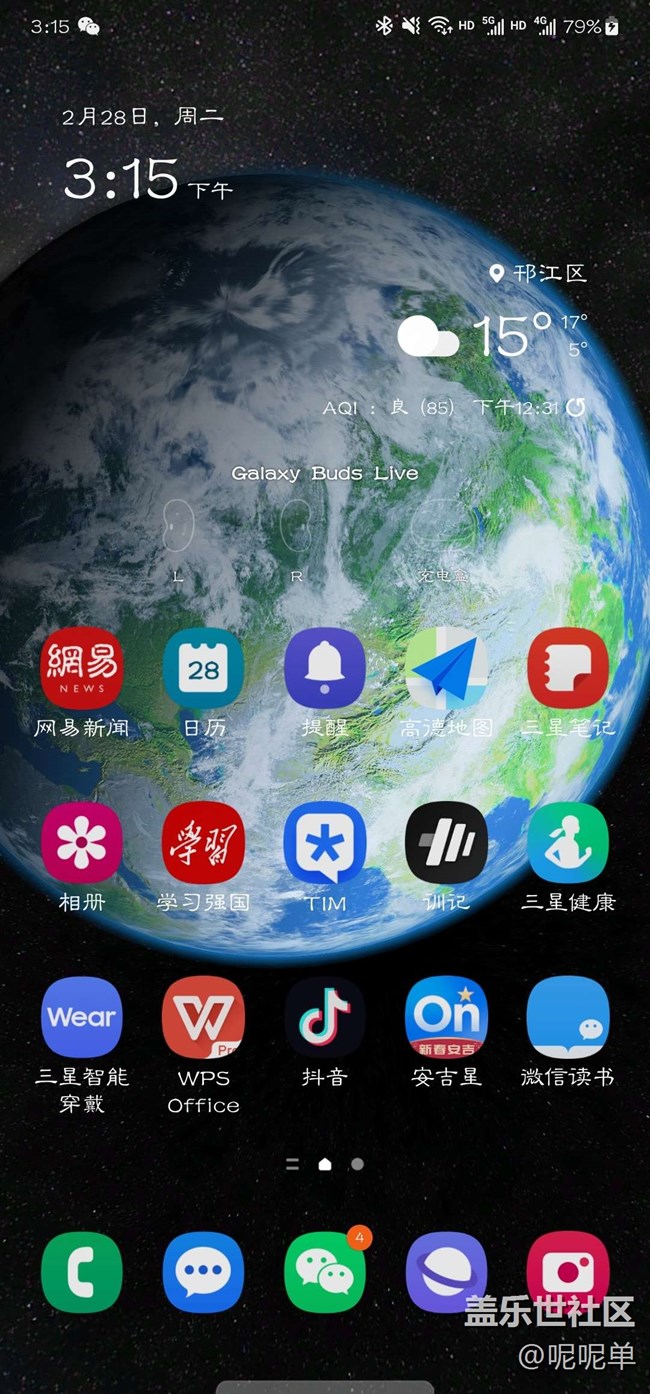Launch 微信读书 reading app
Image resolution: width=650 pixels, height=1394 pixels.
[x=567, y=1017]
